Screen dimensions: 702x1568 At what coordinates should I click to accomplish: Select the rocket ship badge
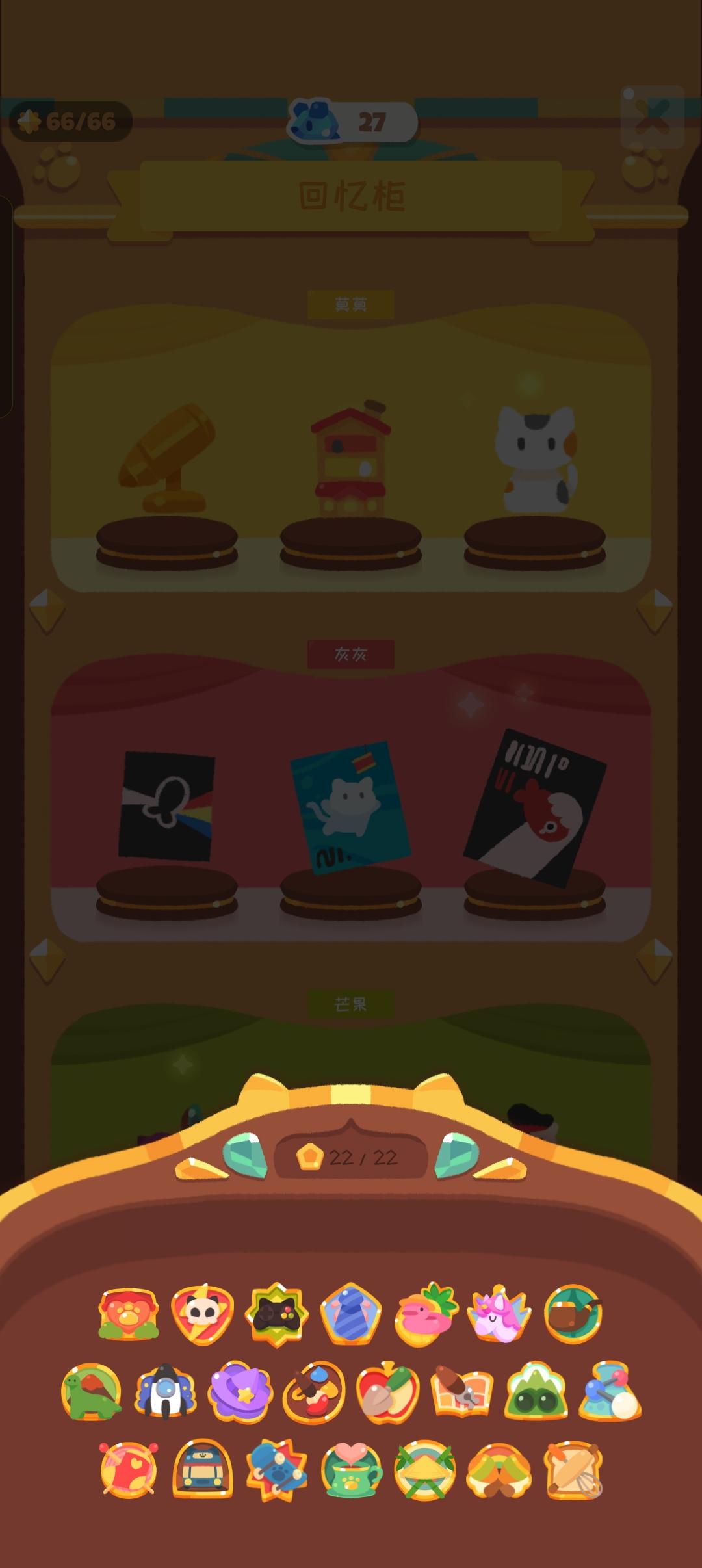pyautogui.click(x=166, y=1391)
